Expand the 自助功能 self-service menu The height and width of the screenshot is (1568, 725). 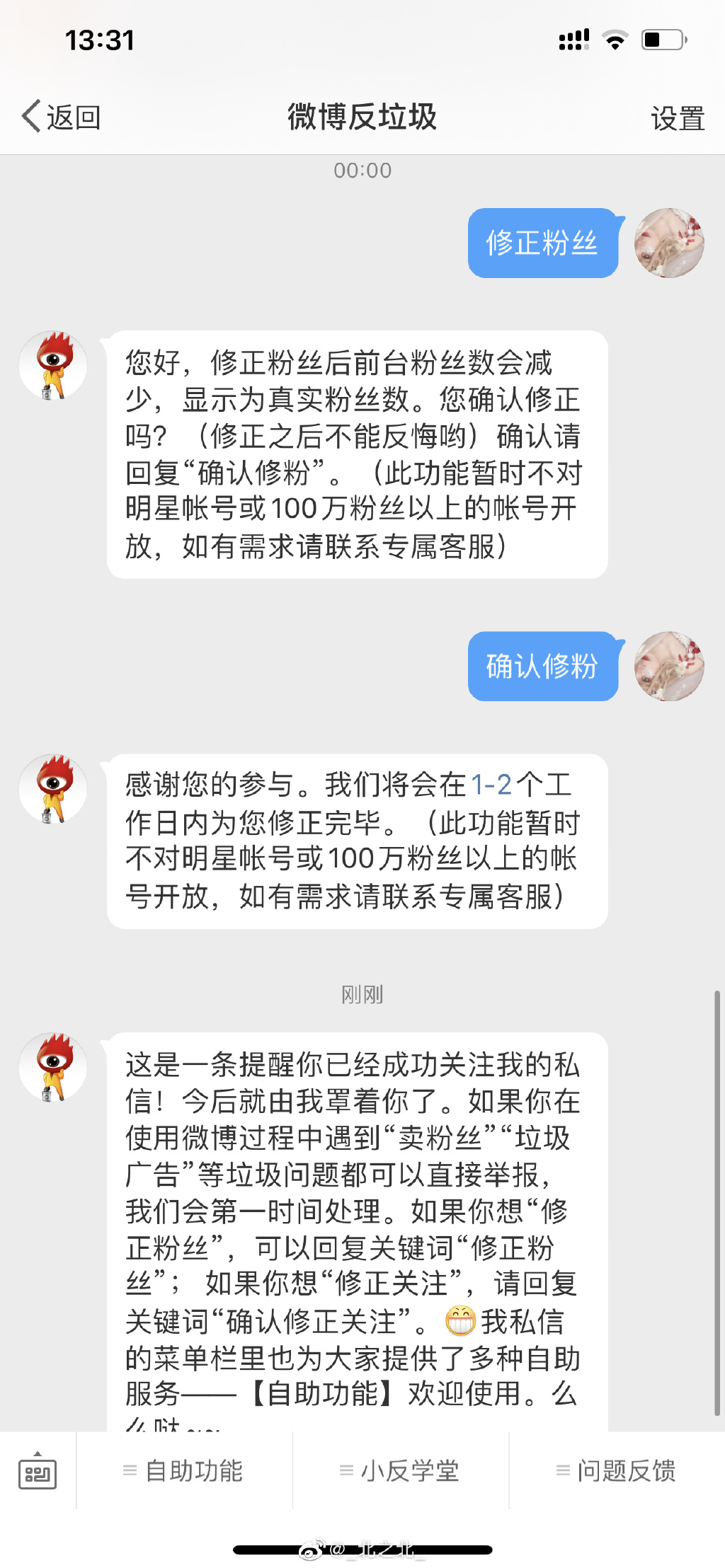tap(184, 1470)
